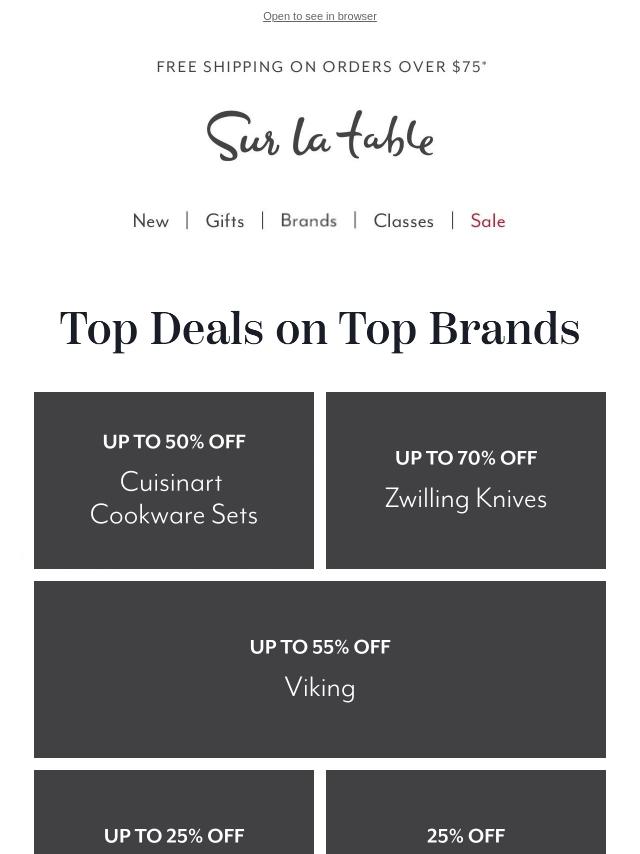
Task: Go to the Gifts section
Action: [225, 221]
